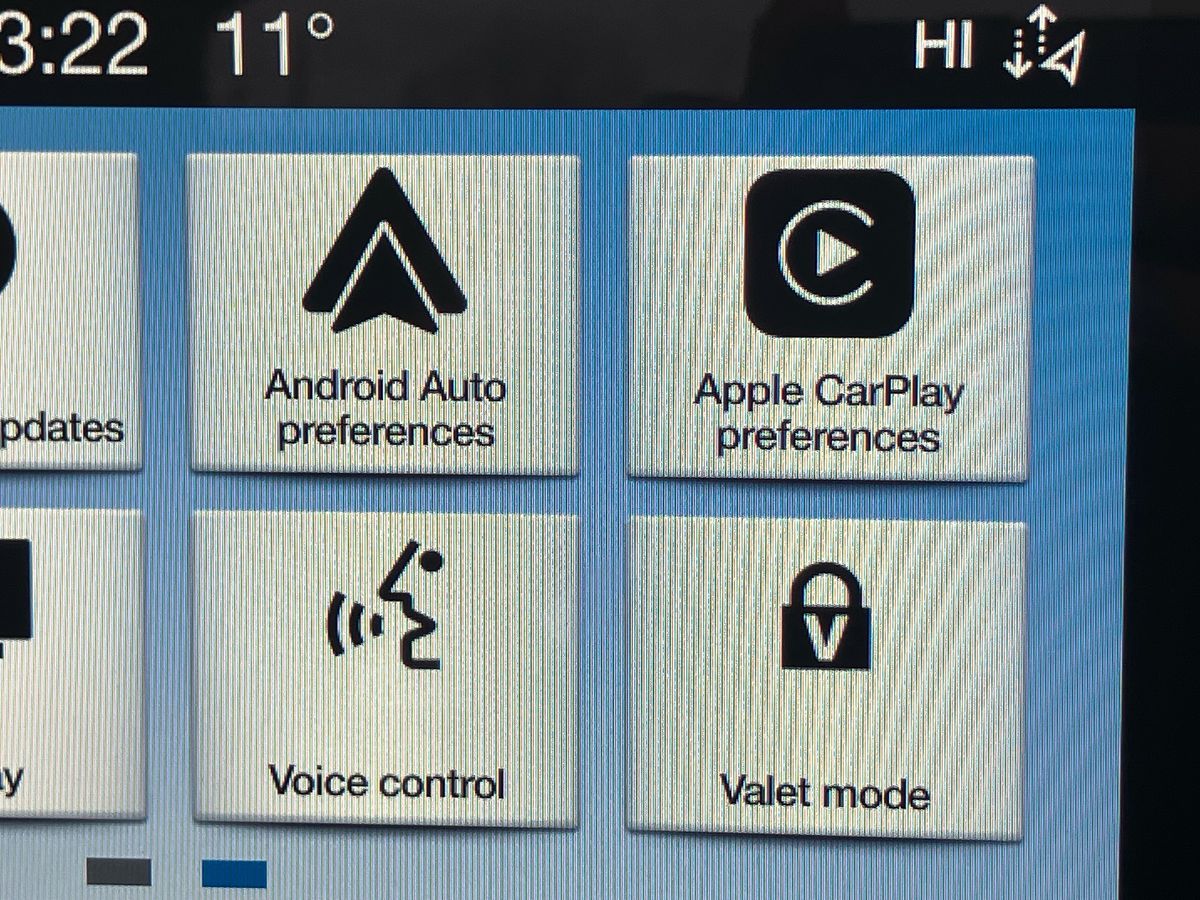Open Android Auto preferences
1200x900 pixels.
pos(384,314)
